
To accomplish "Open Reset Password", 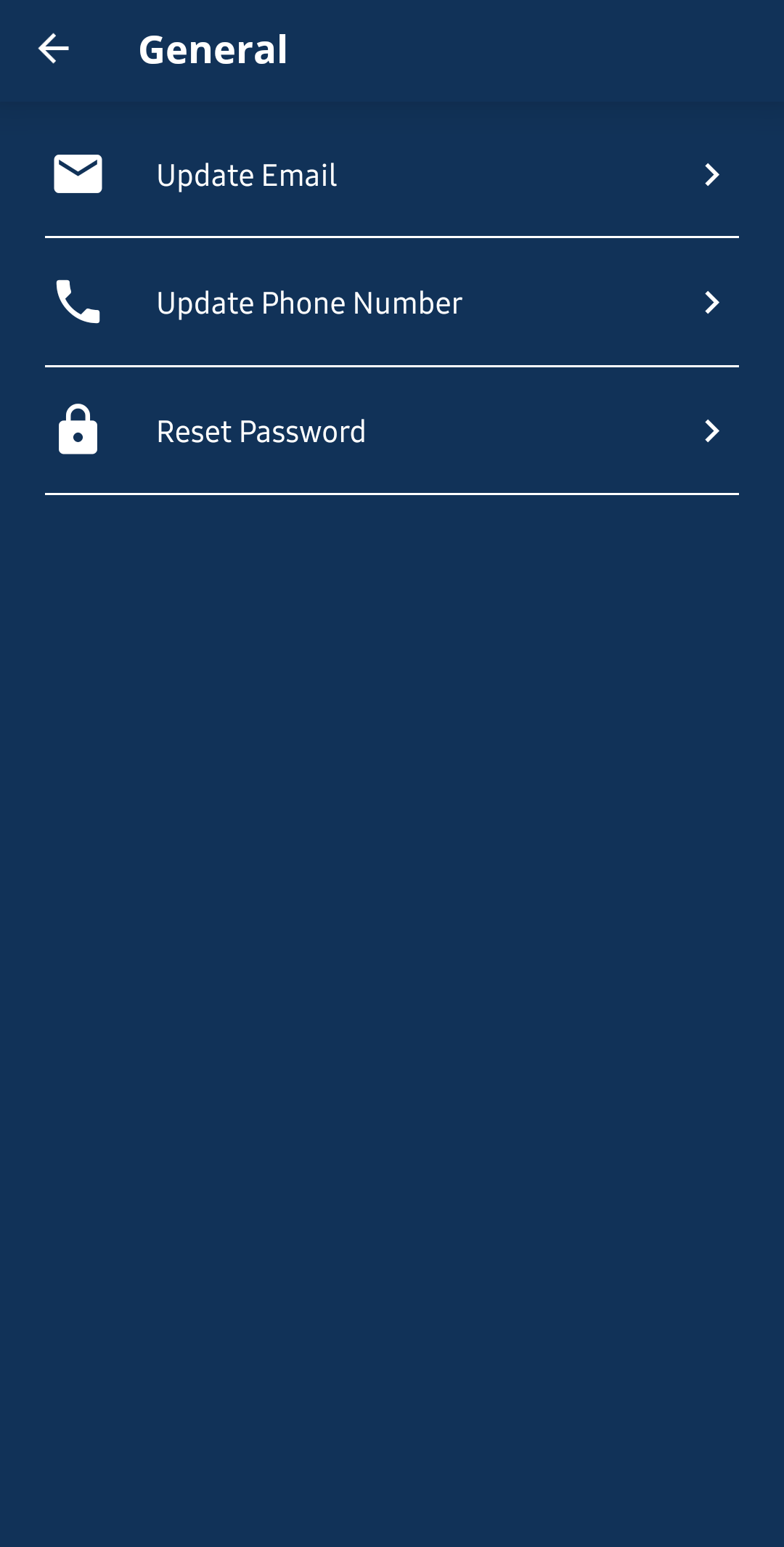I will (392, 431).
